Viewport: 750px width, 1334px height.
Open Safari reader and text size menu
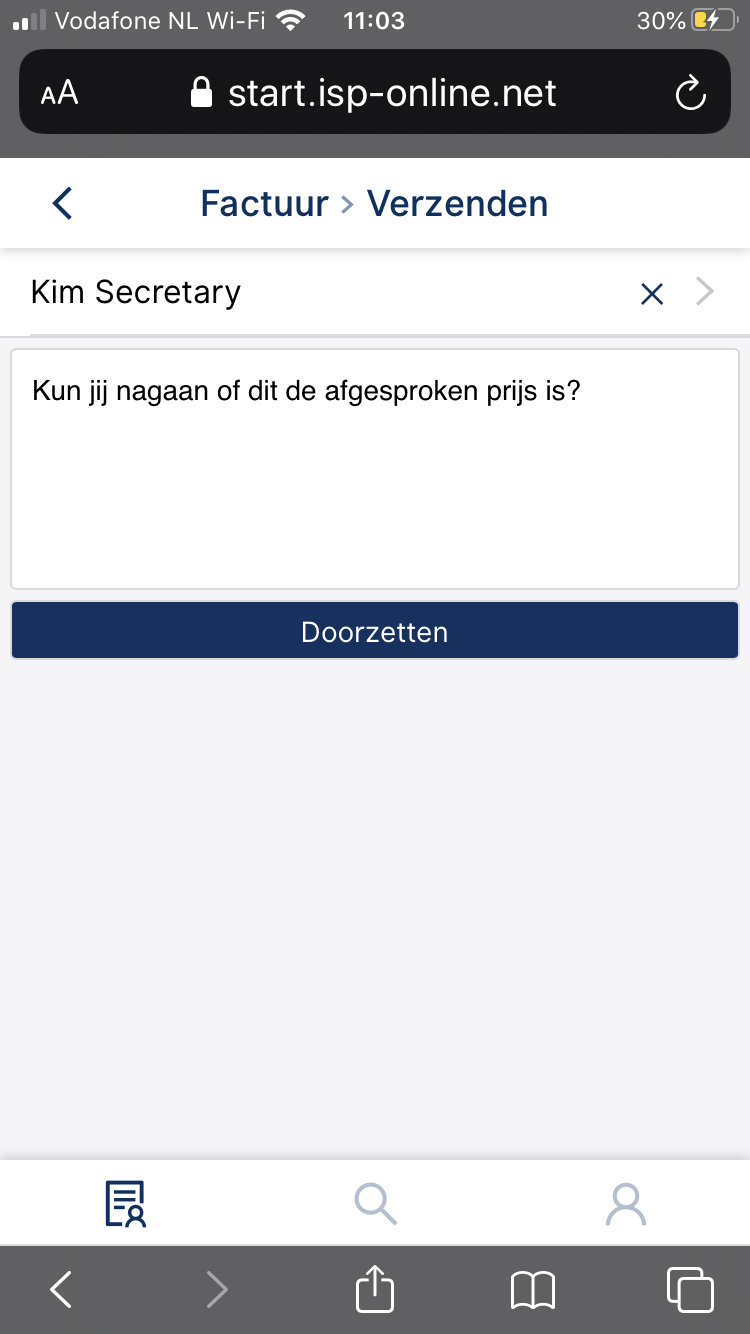point(59,94)
